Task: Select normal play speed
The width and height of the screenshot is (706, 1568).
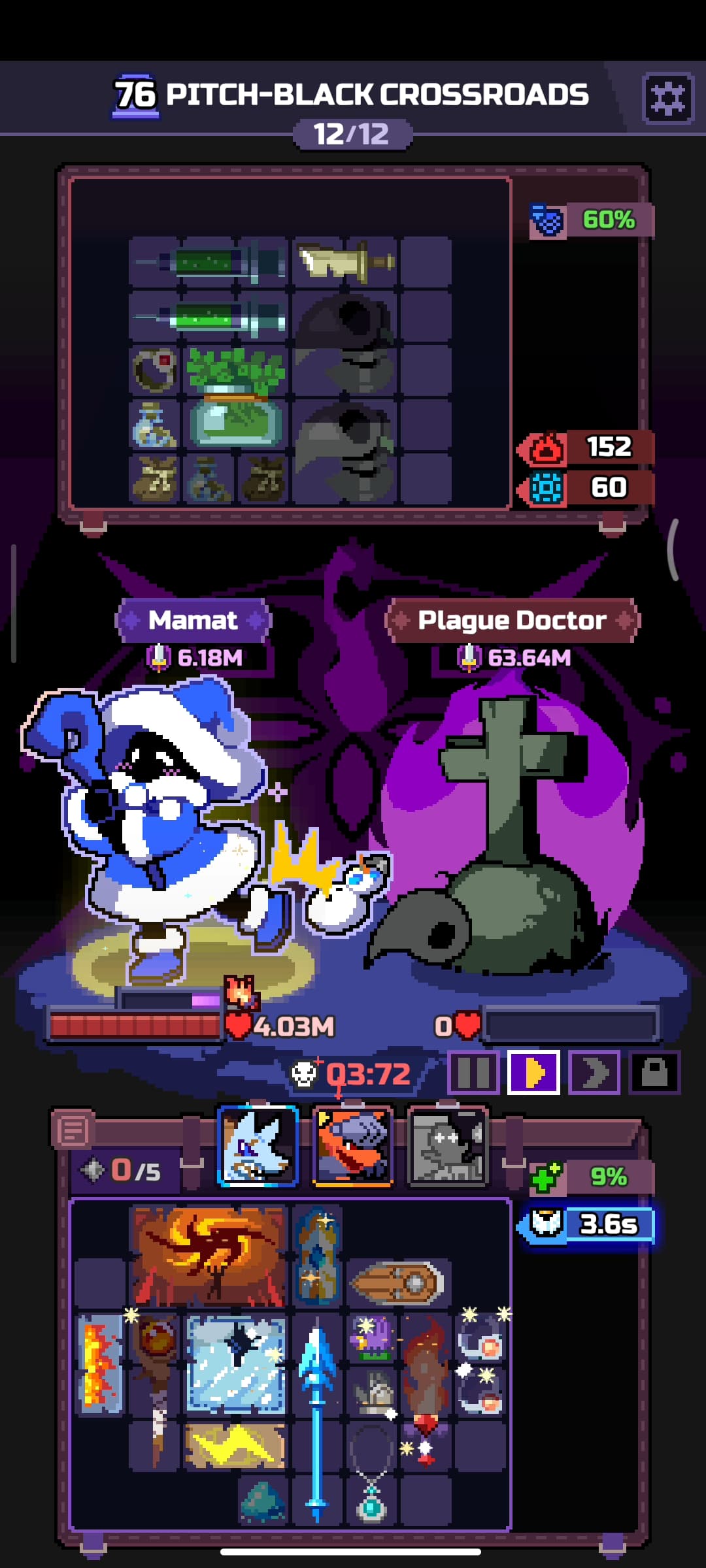Action: [x=533, y=1072]
